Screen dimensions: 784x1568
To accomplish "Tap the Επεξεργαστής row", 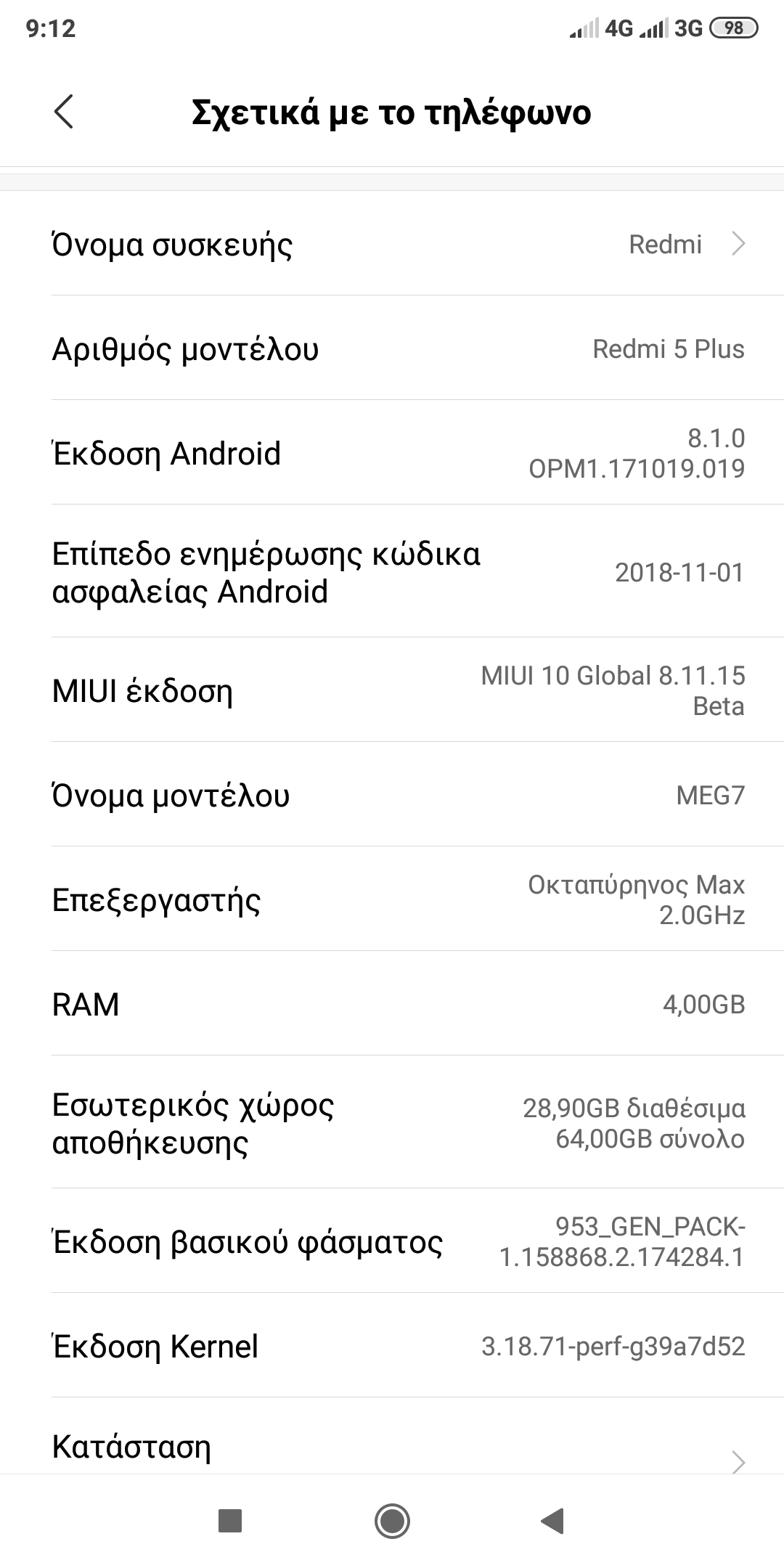I will tap(392, 899).
